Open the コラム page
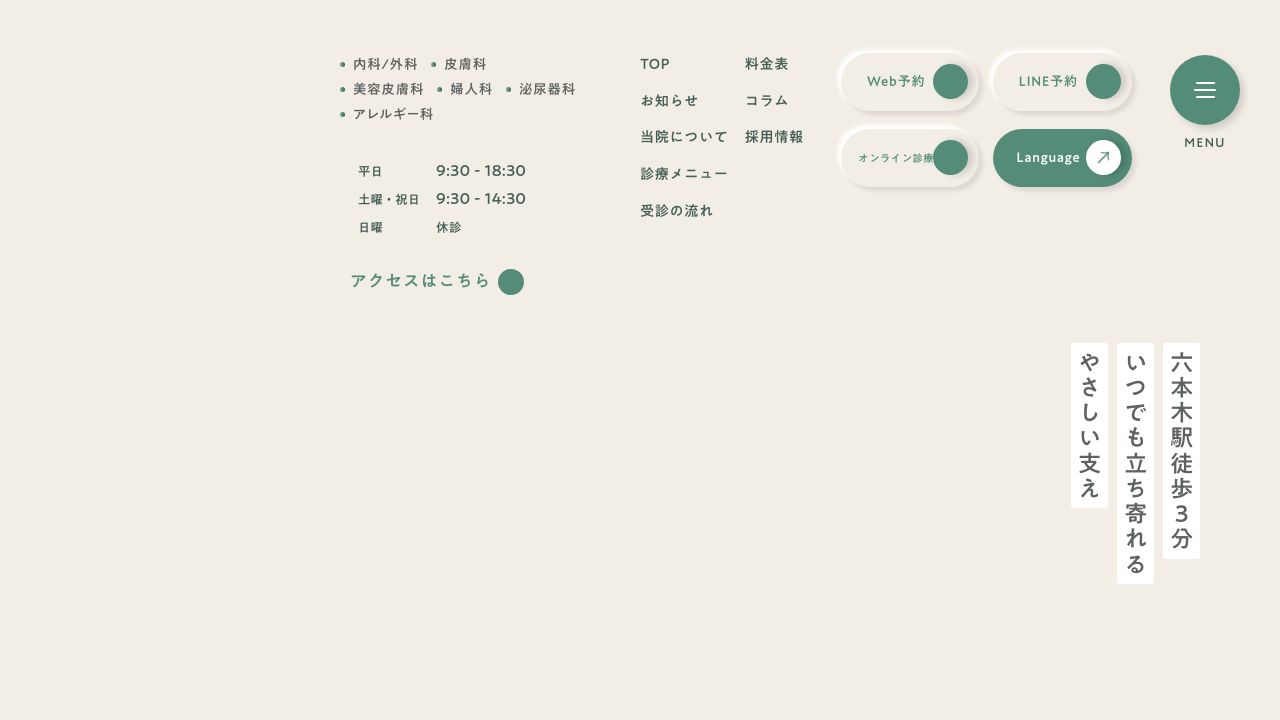Image resolution: width=1280 pixels, height=720 pixels. 767,101
